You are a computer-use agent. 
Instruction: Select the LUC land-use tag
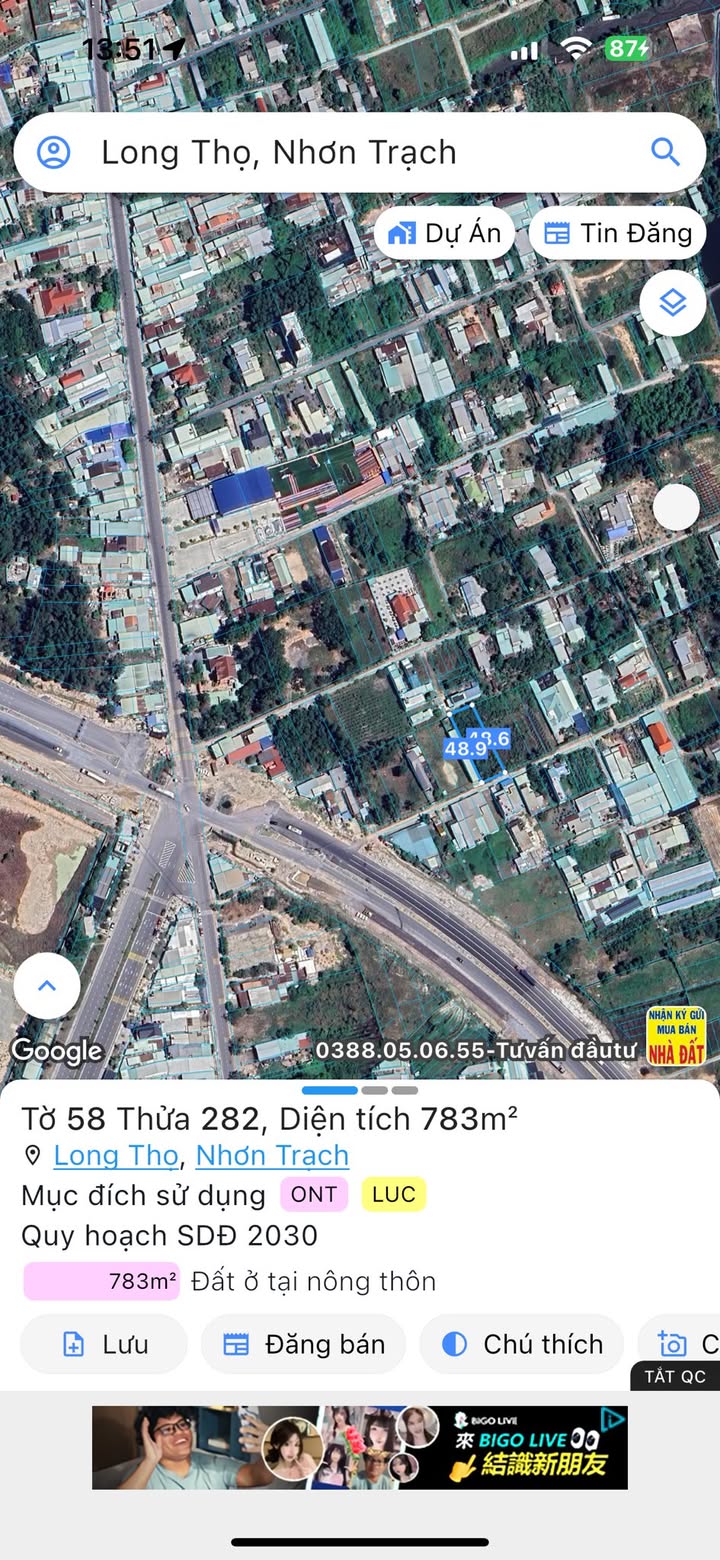click(394, 1194)
